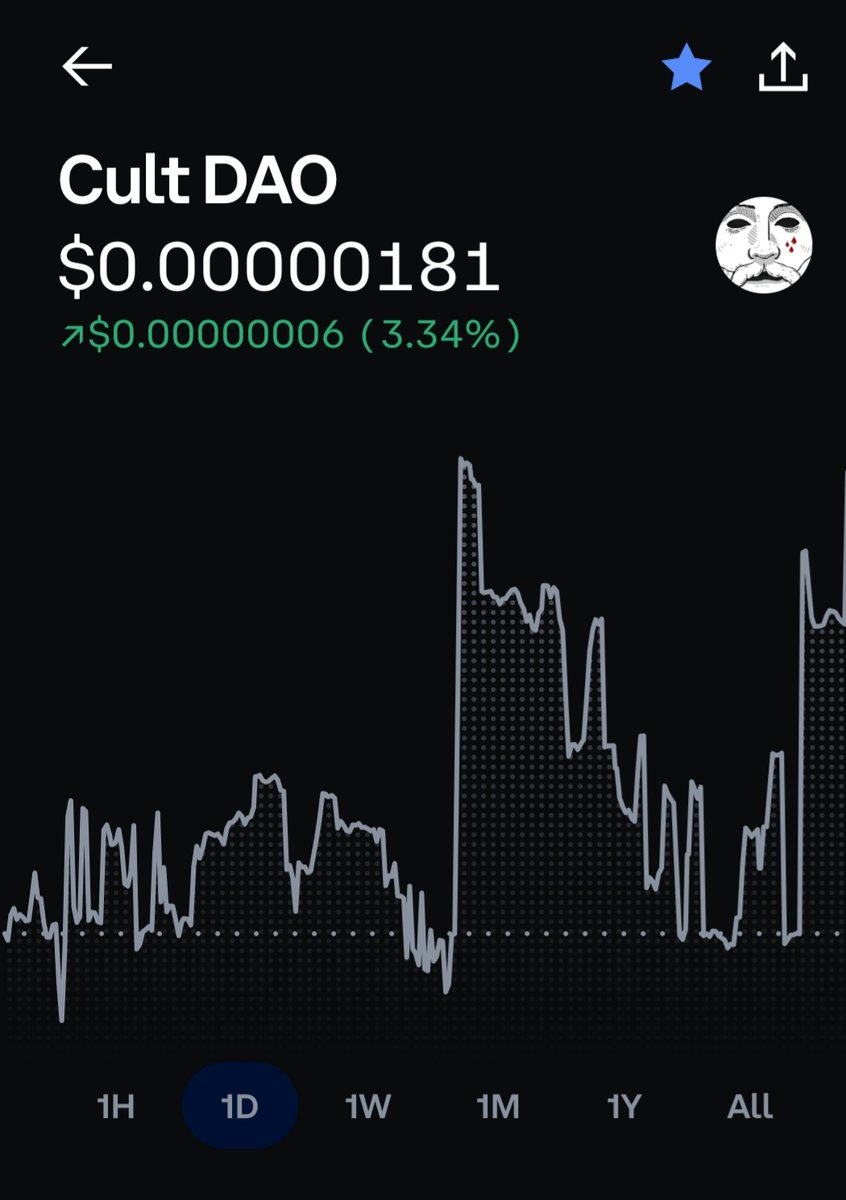Display the All time chart
The width and height of the screenshot is (846, 1200).
pos(749,1107)
